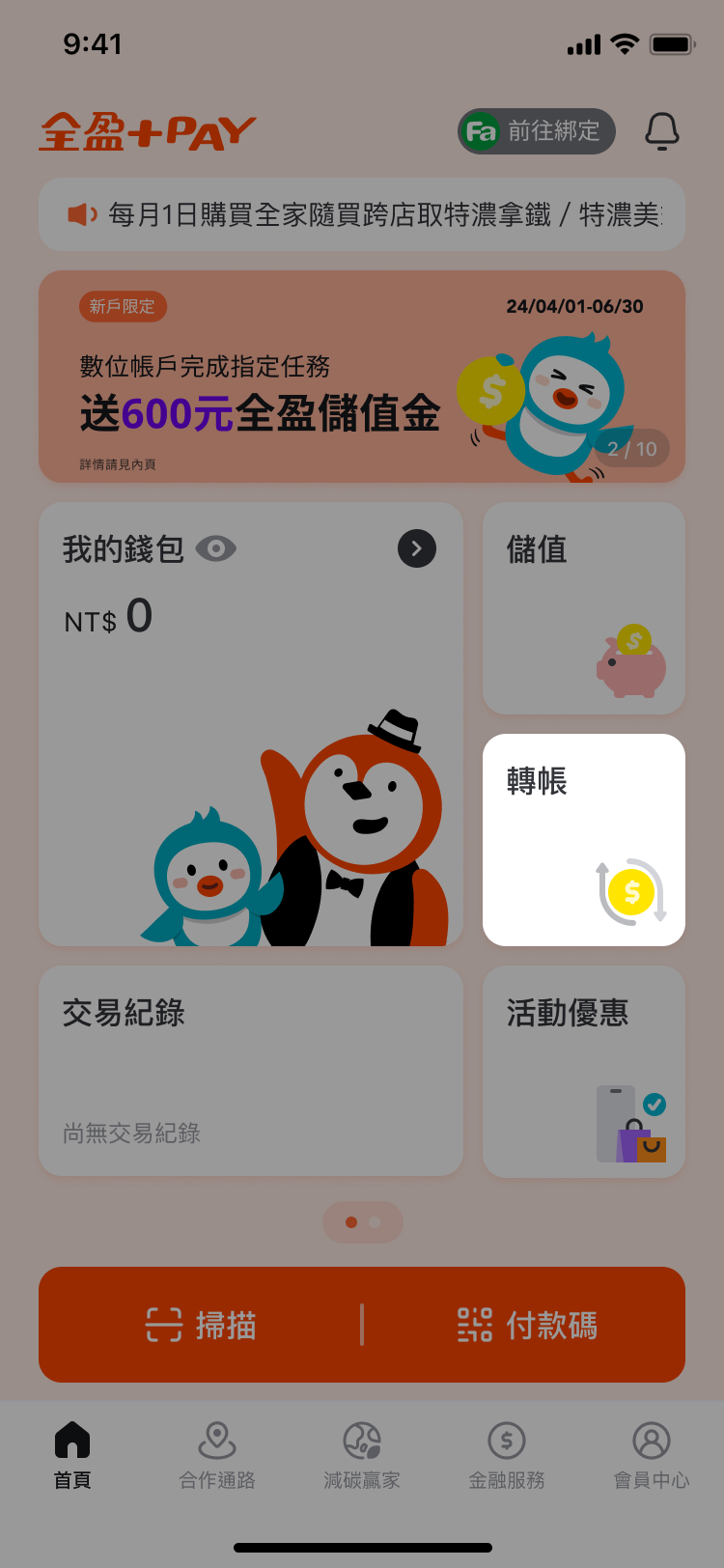Open the 轉帳 transfer card
The width and height of the screenshot is (724, 1568).
pos(583,840)
